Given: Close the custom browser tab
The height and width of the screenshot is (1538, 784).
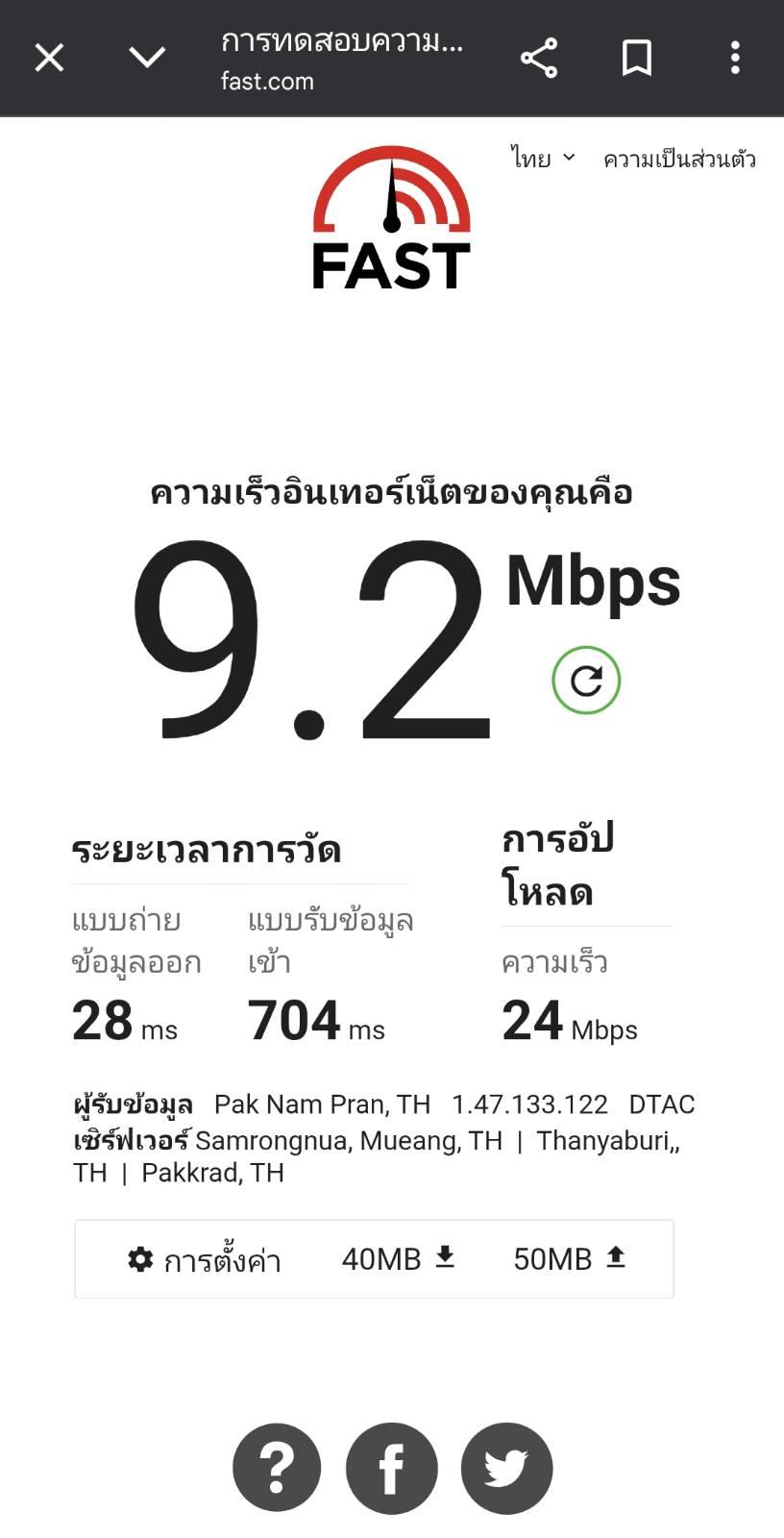Looking at the screenshot, I should (49, 58).
